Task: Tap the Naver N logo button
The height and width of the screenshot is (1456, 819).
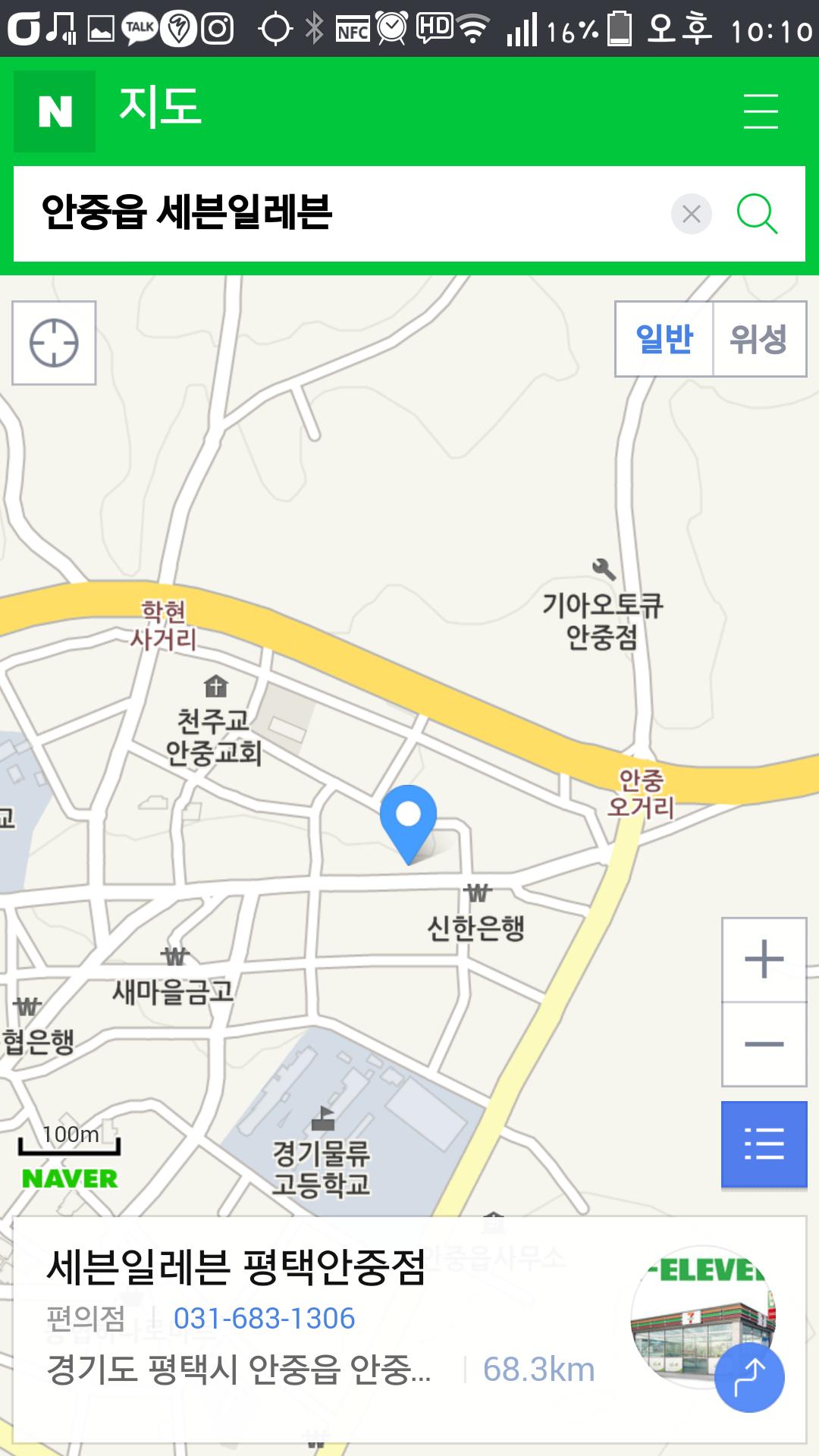Action: (x=55, y=111)
